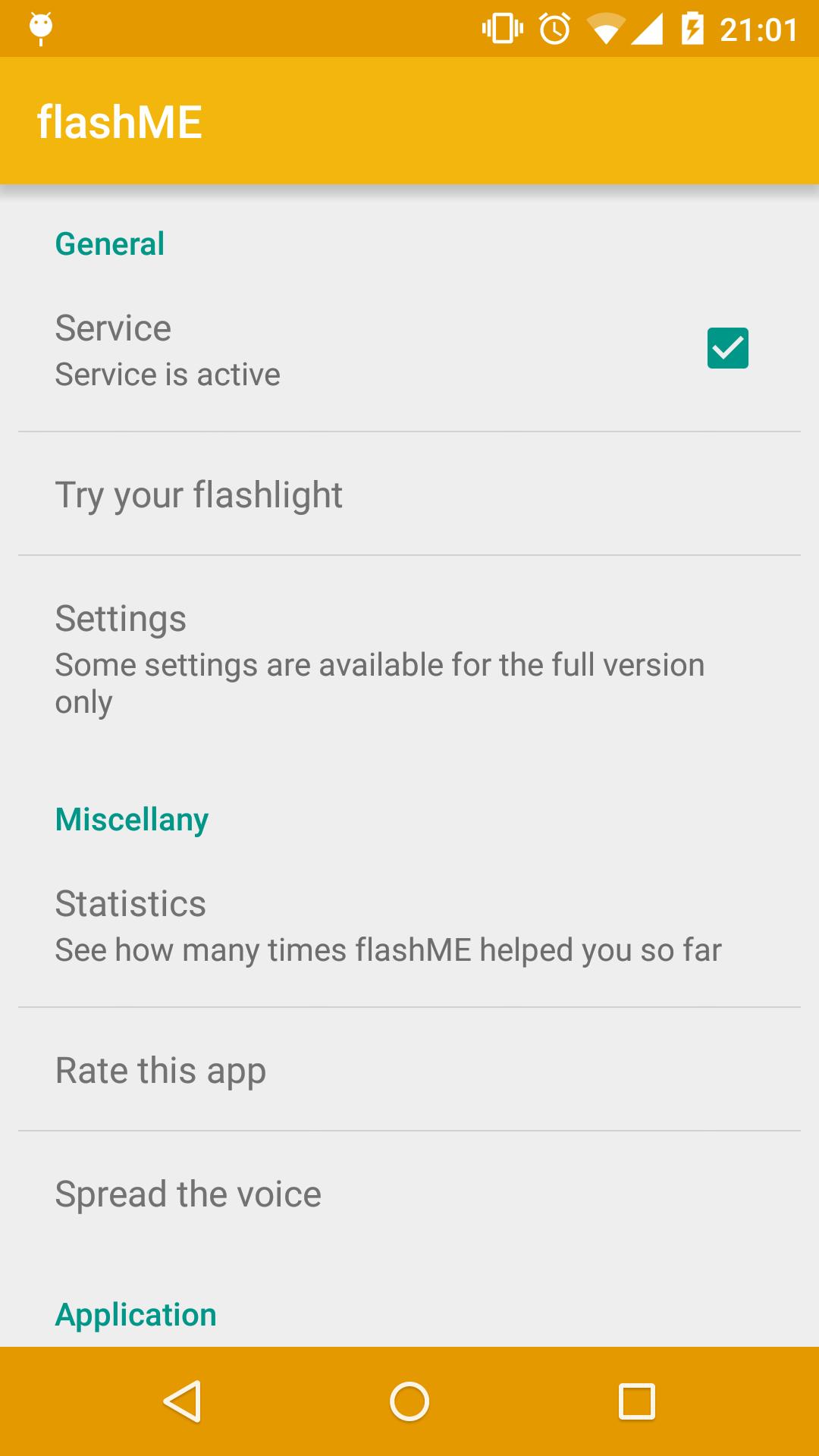Select the Application section header
819x1456 pixels.
[135, 1314]
